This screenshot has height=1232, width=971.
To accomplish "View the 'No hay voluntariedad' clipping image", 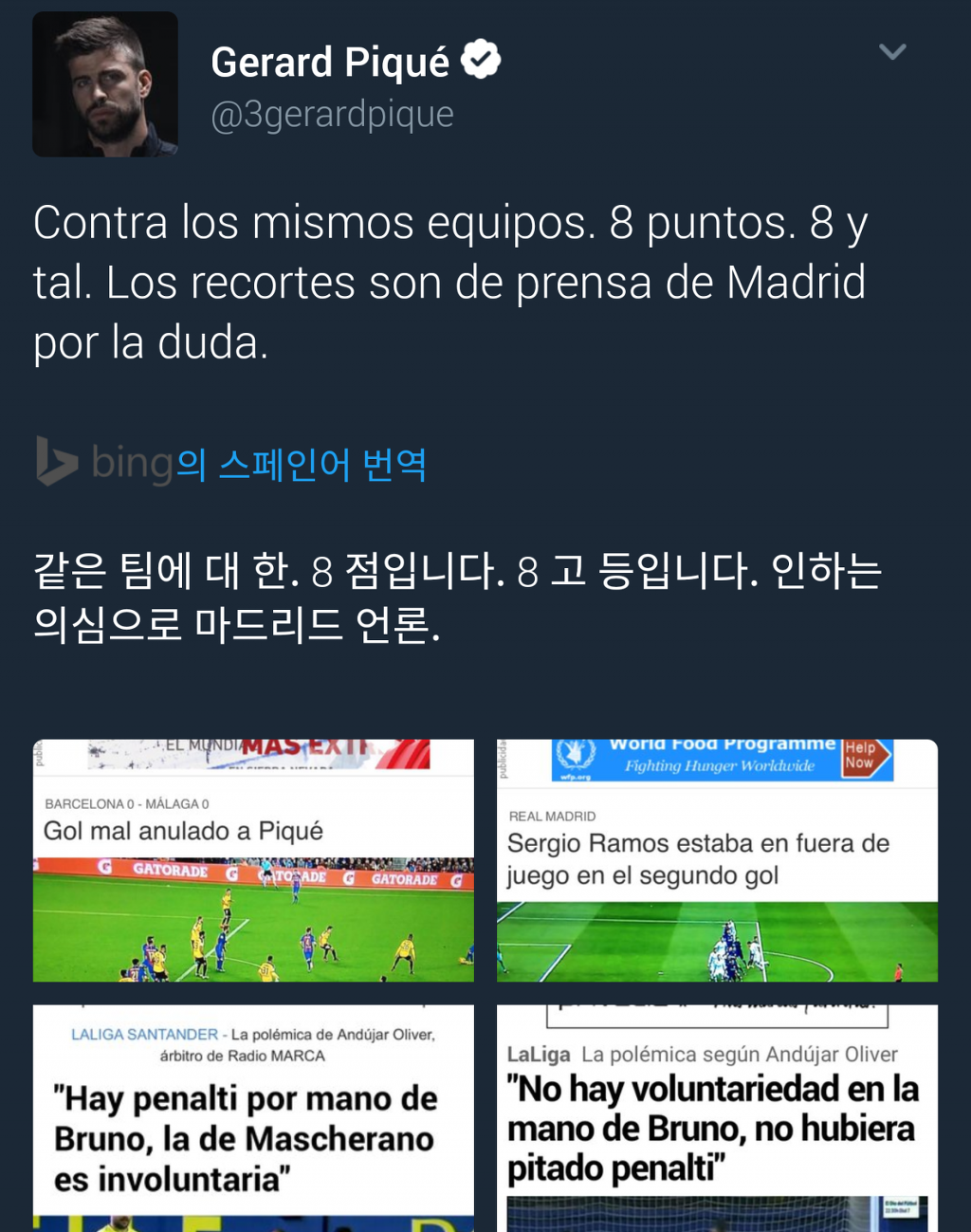I will click(717, 1117).
